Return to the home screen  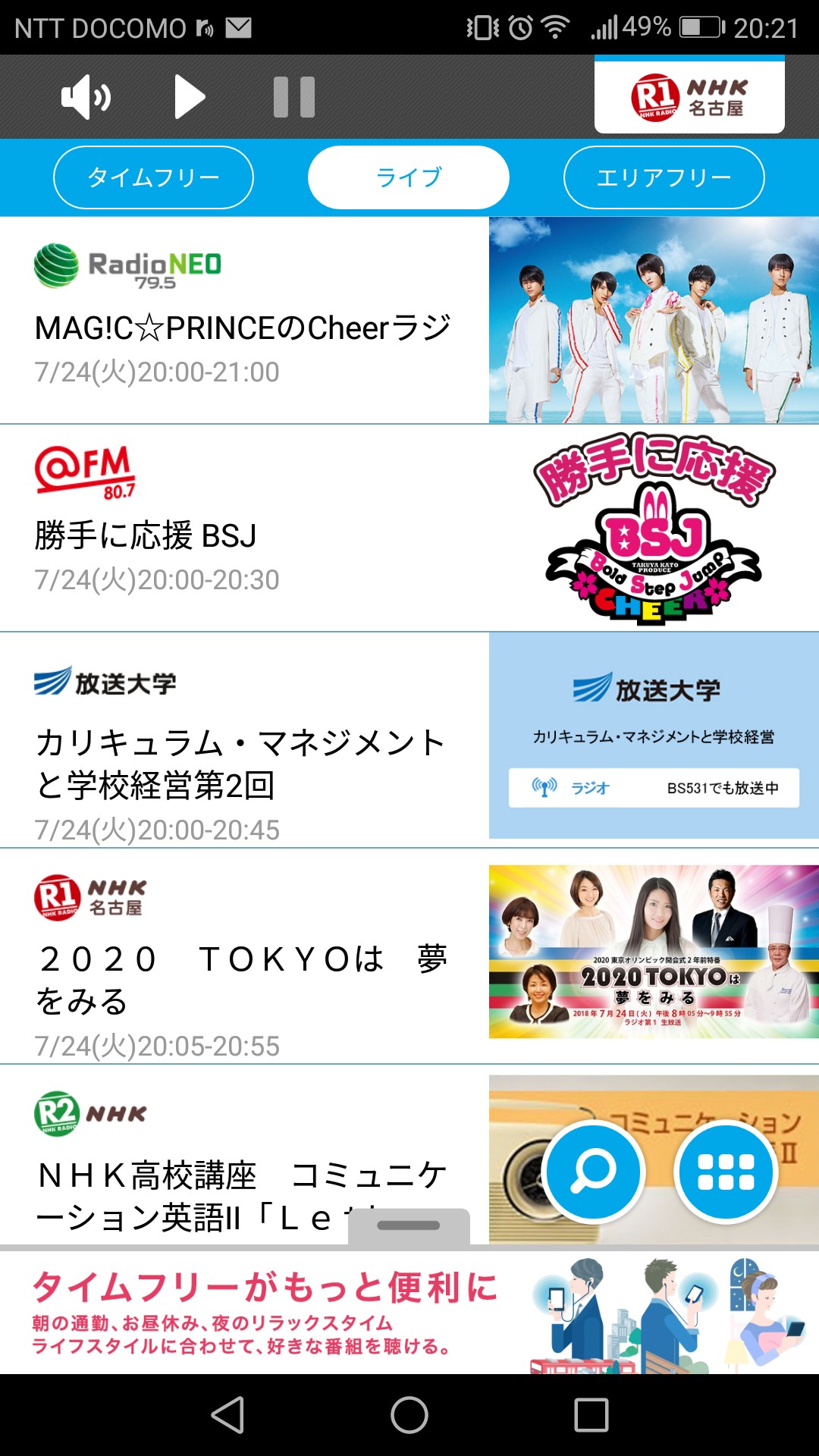click(409, 1415)
